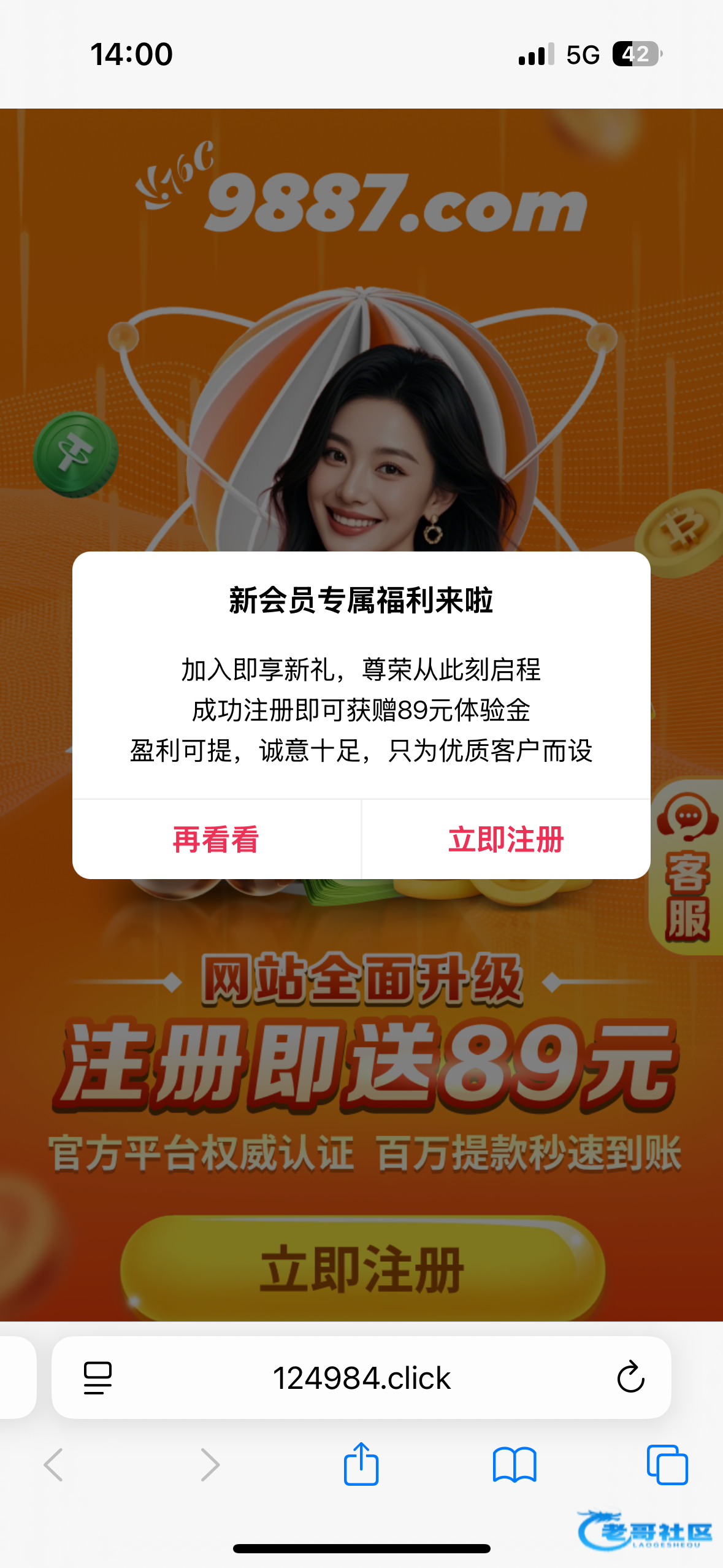Tap 再看看 to dismiss the dialog
Screen dimensions: 723x1568
pos(216,840)
